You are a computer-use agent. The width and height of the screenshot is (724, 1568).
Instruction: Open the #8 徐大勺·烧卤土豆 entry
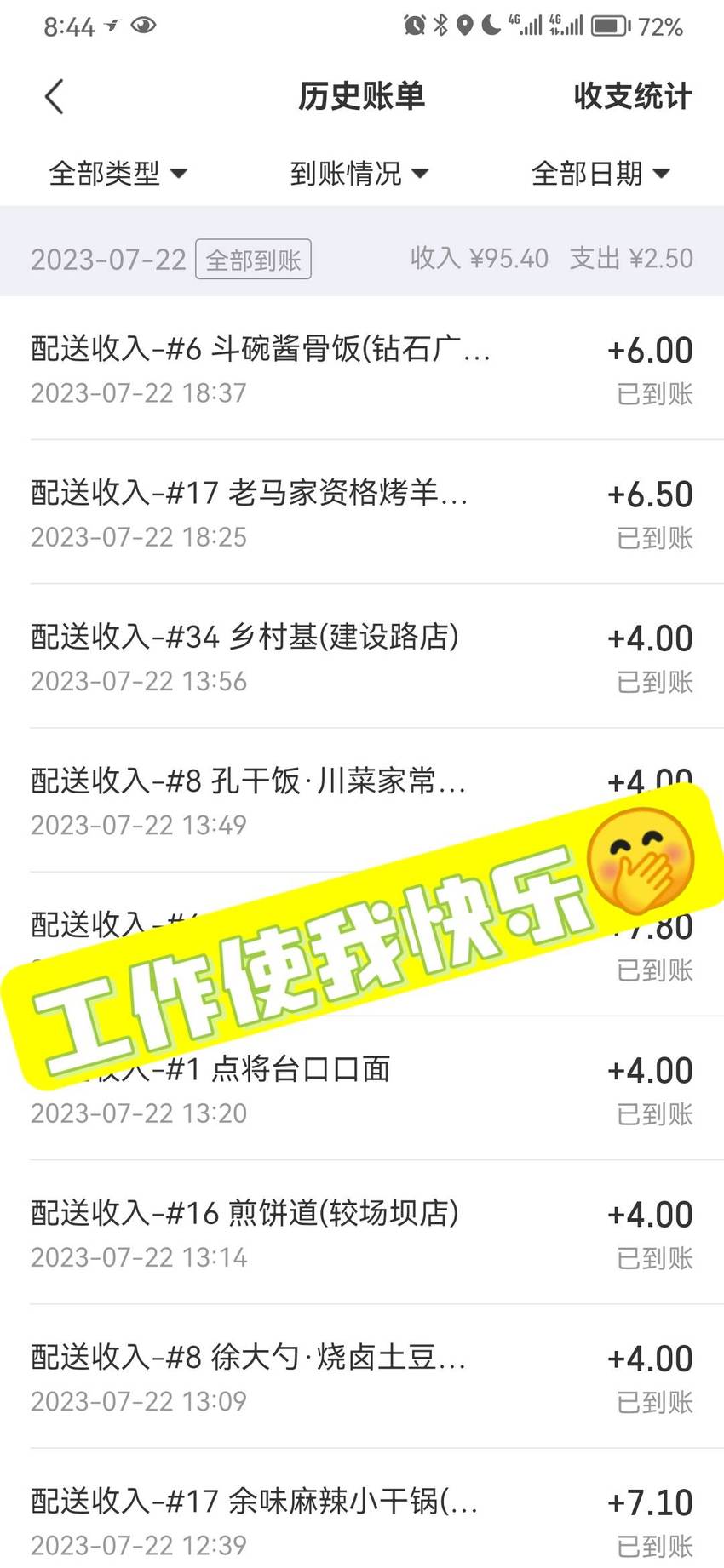362,1376
